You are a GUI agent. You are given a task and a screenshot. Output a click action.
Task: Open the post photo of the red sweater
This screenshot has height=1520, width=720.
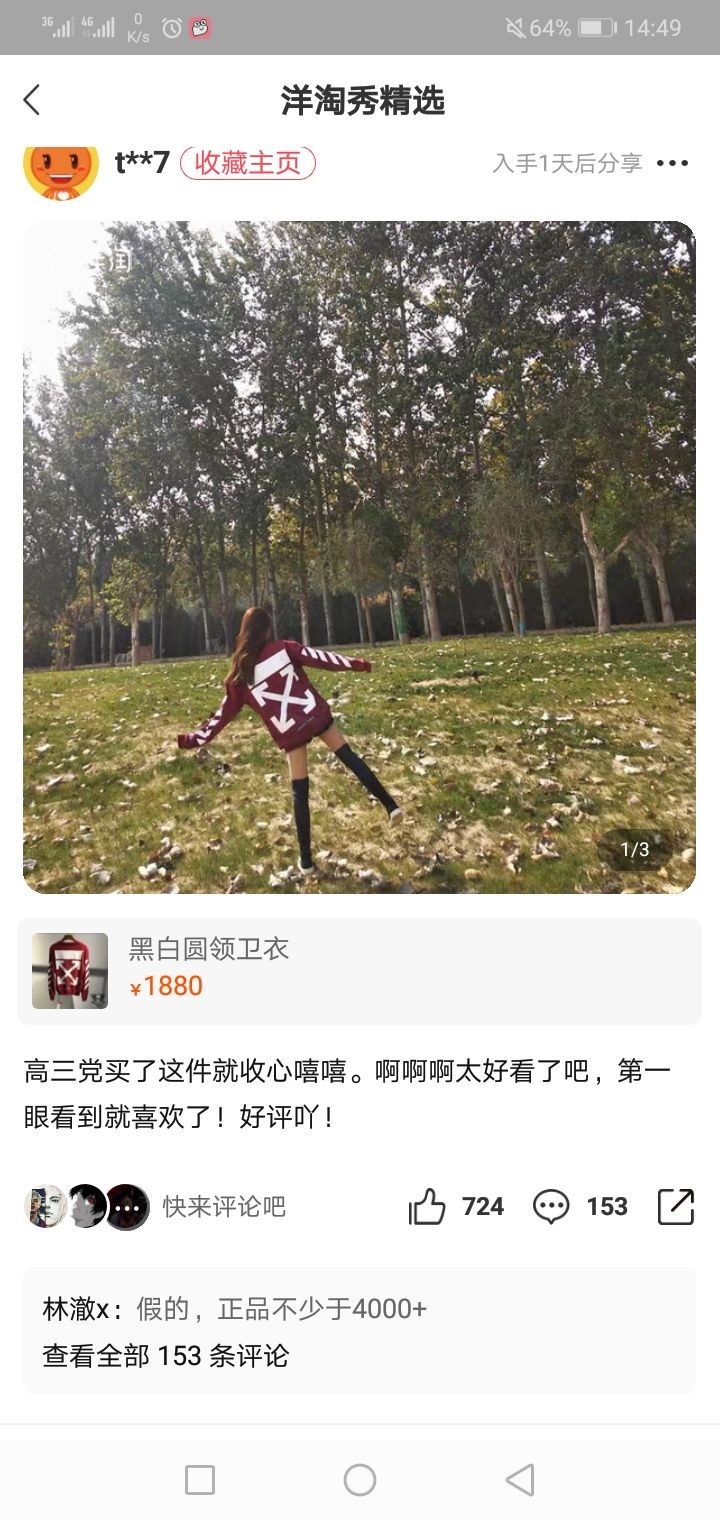click(359, 557)
